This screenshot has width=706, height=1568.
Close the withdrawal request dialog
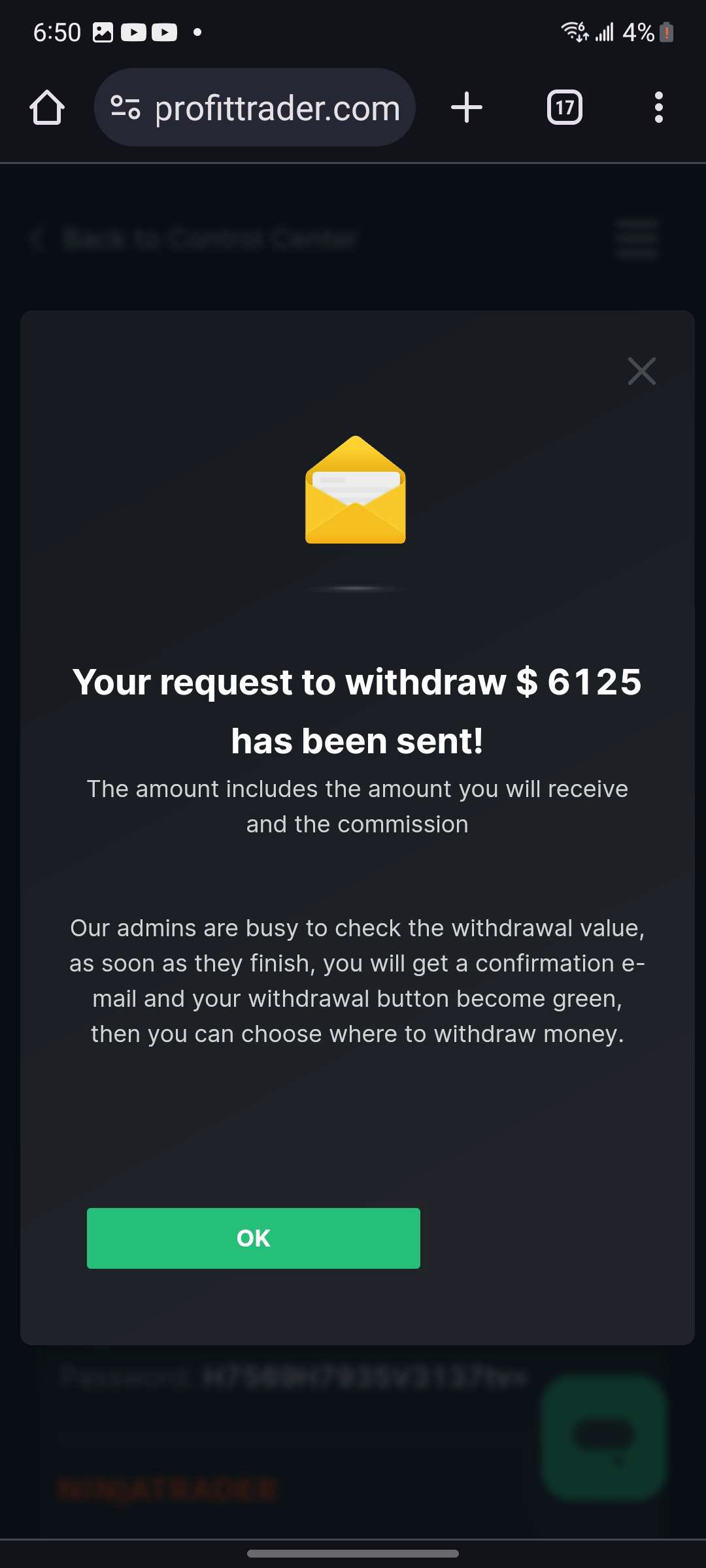click(641, 371)
